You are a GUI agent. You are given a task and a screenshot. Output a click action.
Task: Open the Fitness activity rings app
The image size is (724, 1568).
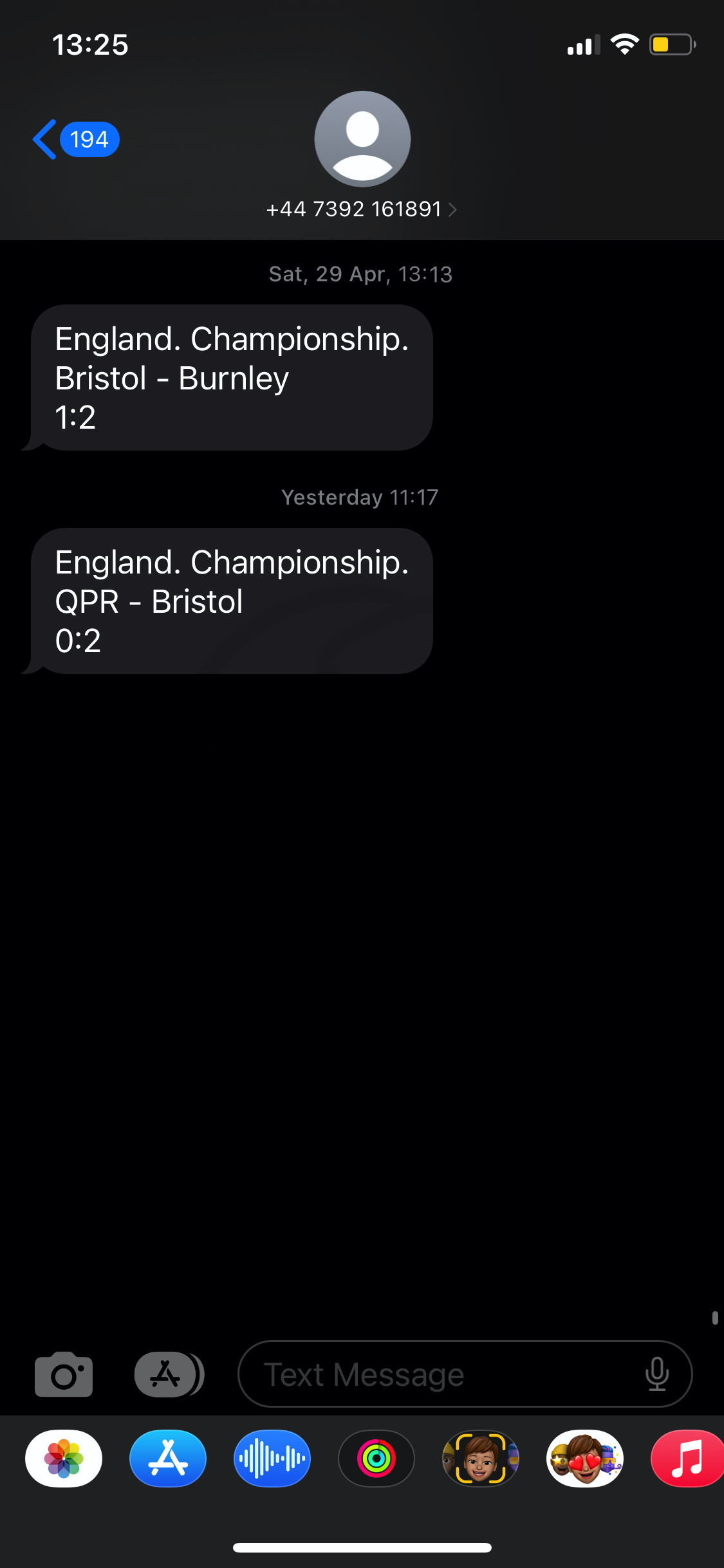tap(376, 1459)
